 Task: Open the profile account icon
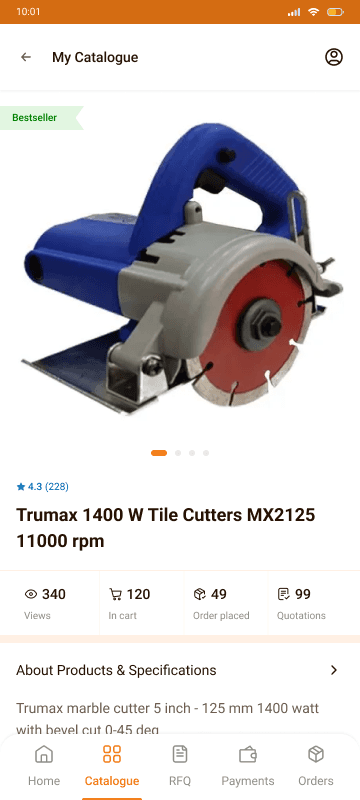coord(334,57)
